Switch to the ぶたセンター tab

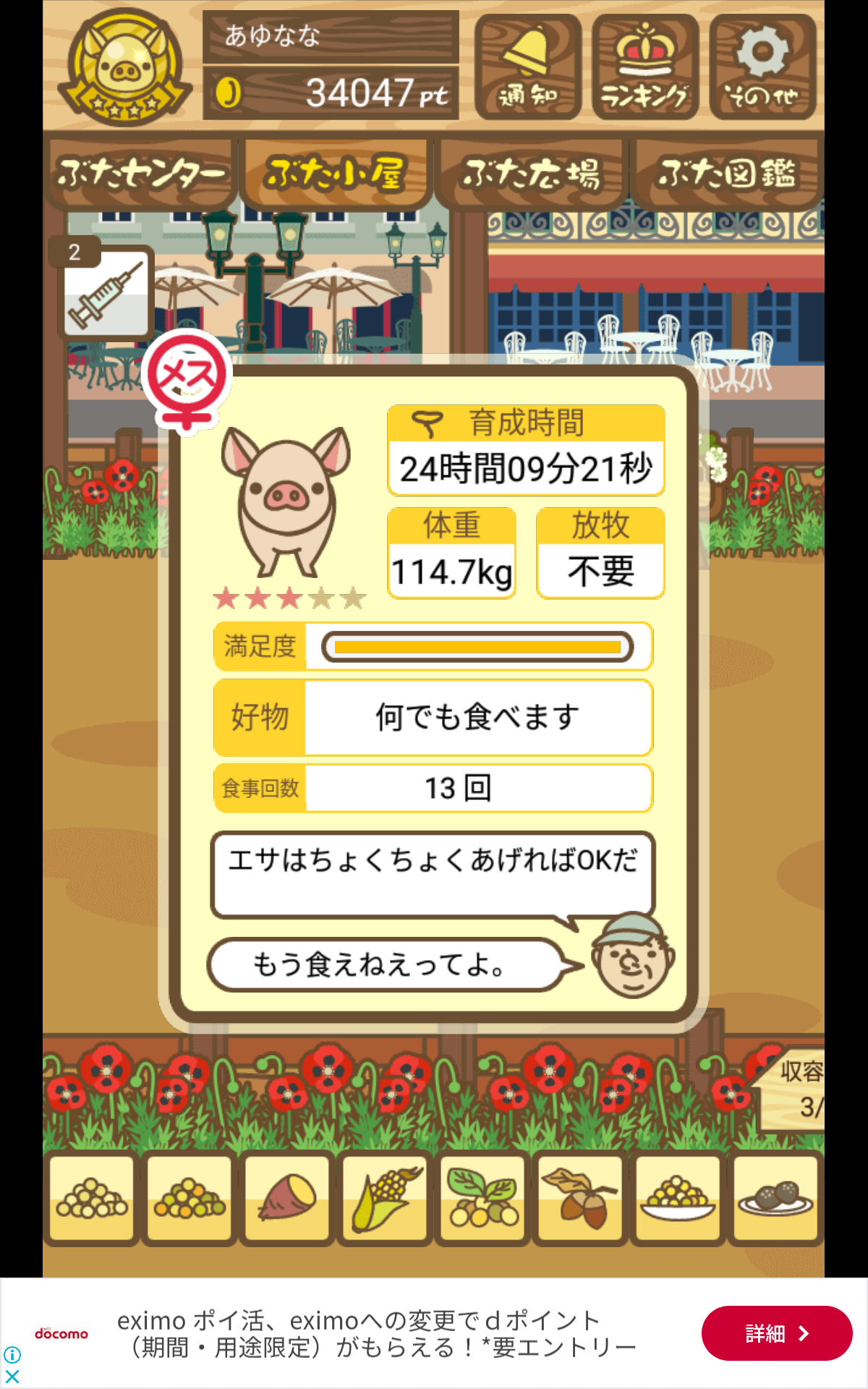pos(140,174)
